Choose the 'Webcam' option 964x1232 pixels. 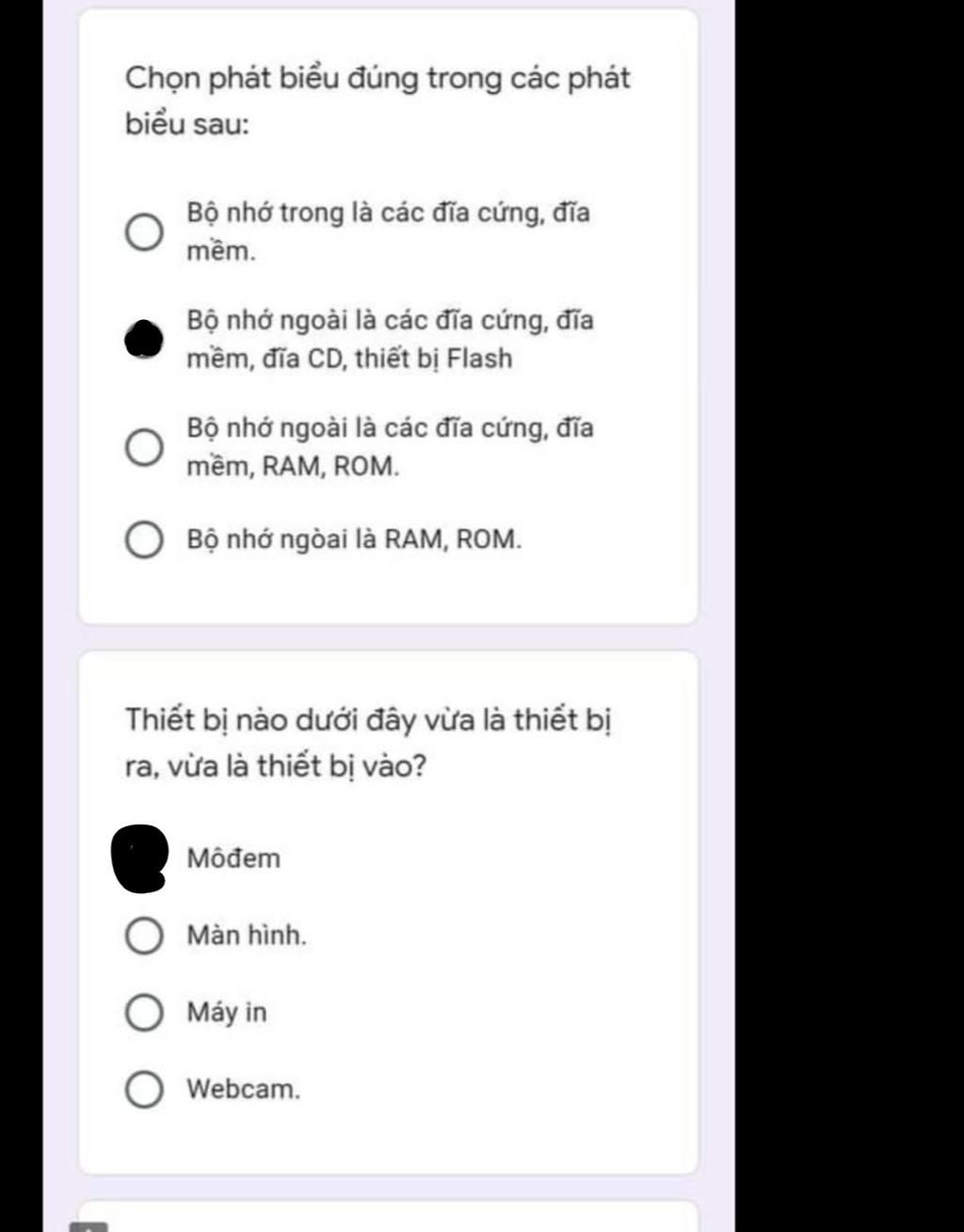point(144,1090)
